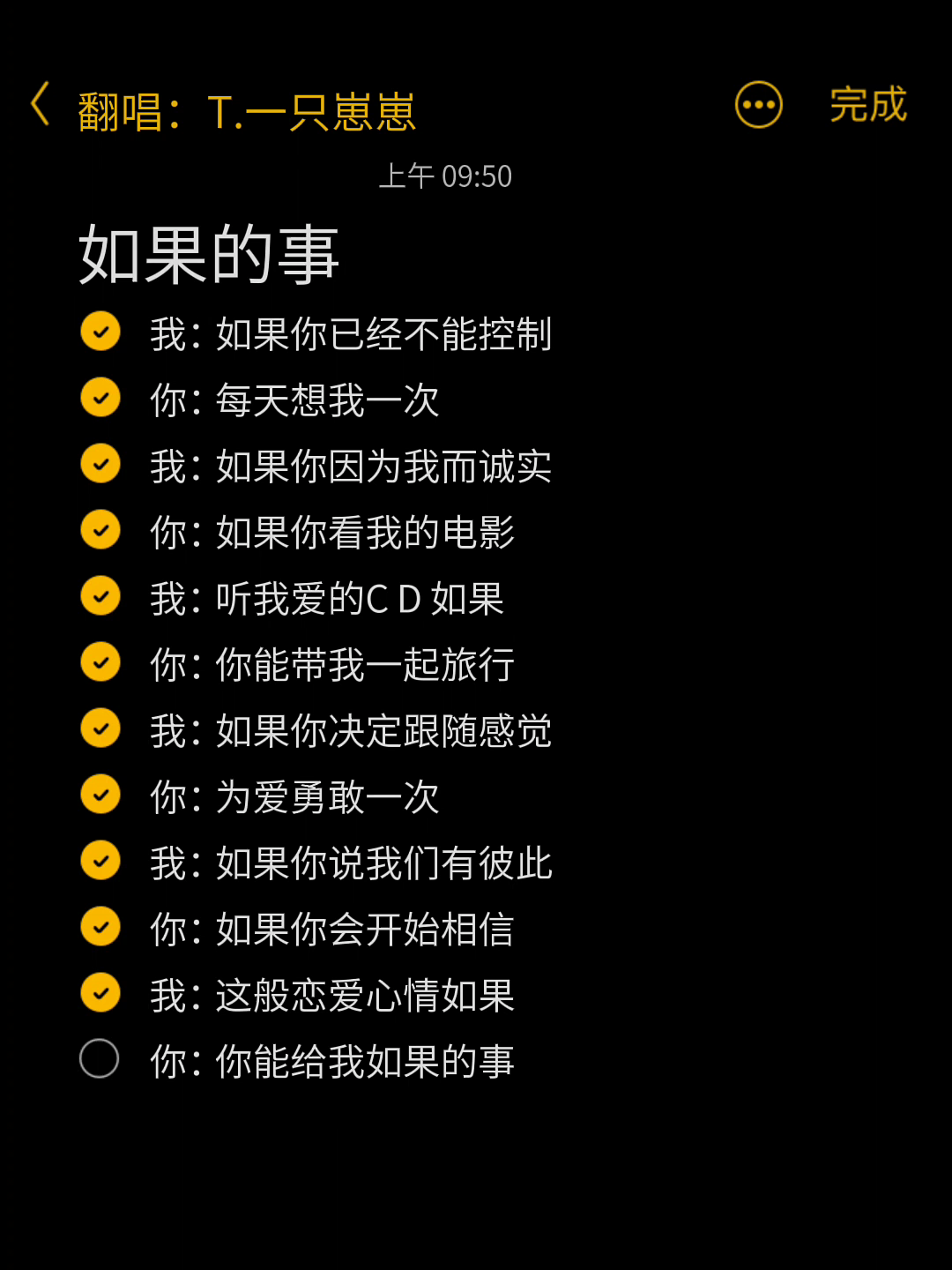Screen dimensions: 952x1270
Task: Check off 你：你能给我如果的事
Action: 100,1058
